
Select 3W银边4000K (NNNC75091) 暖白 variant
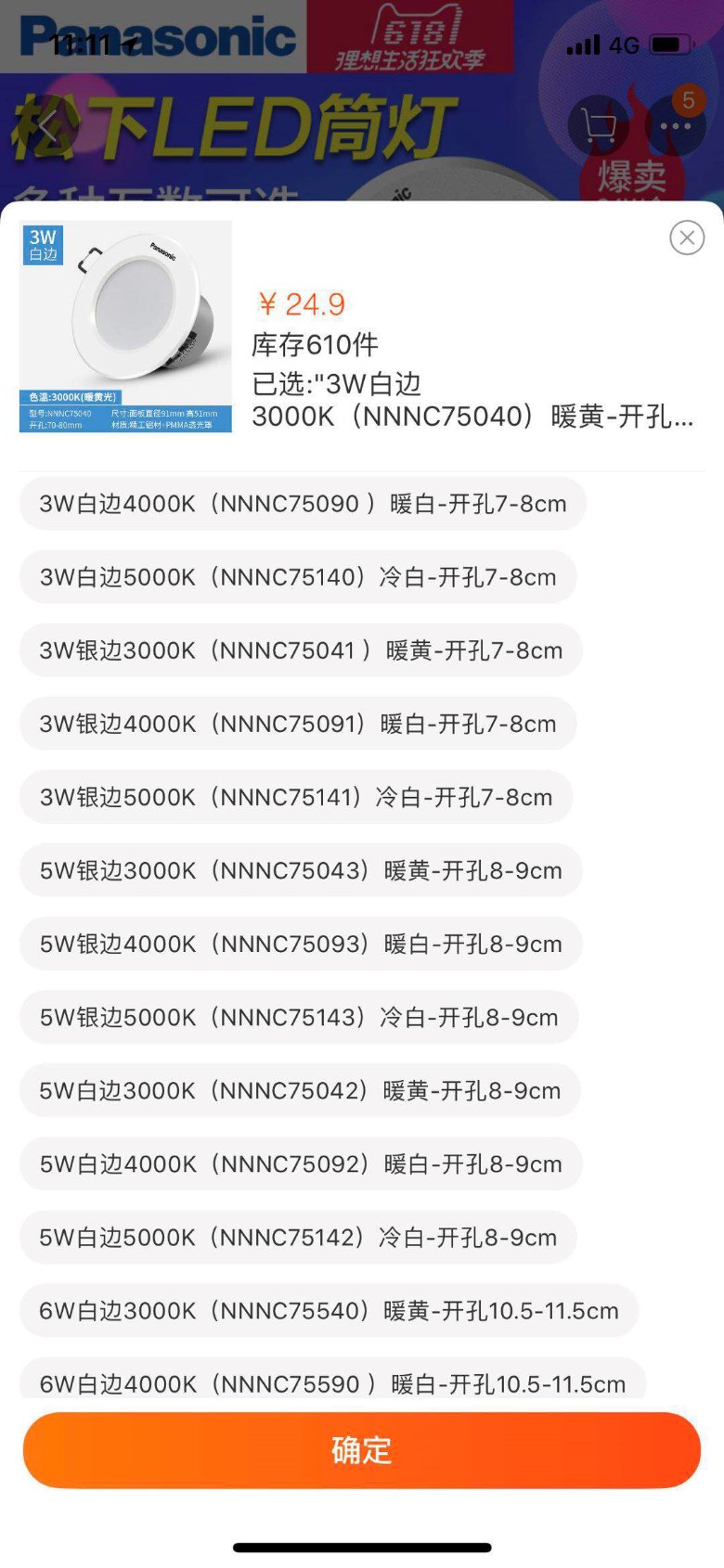298,724
